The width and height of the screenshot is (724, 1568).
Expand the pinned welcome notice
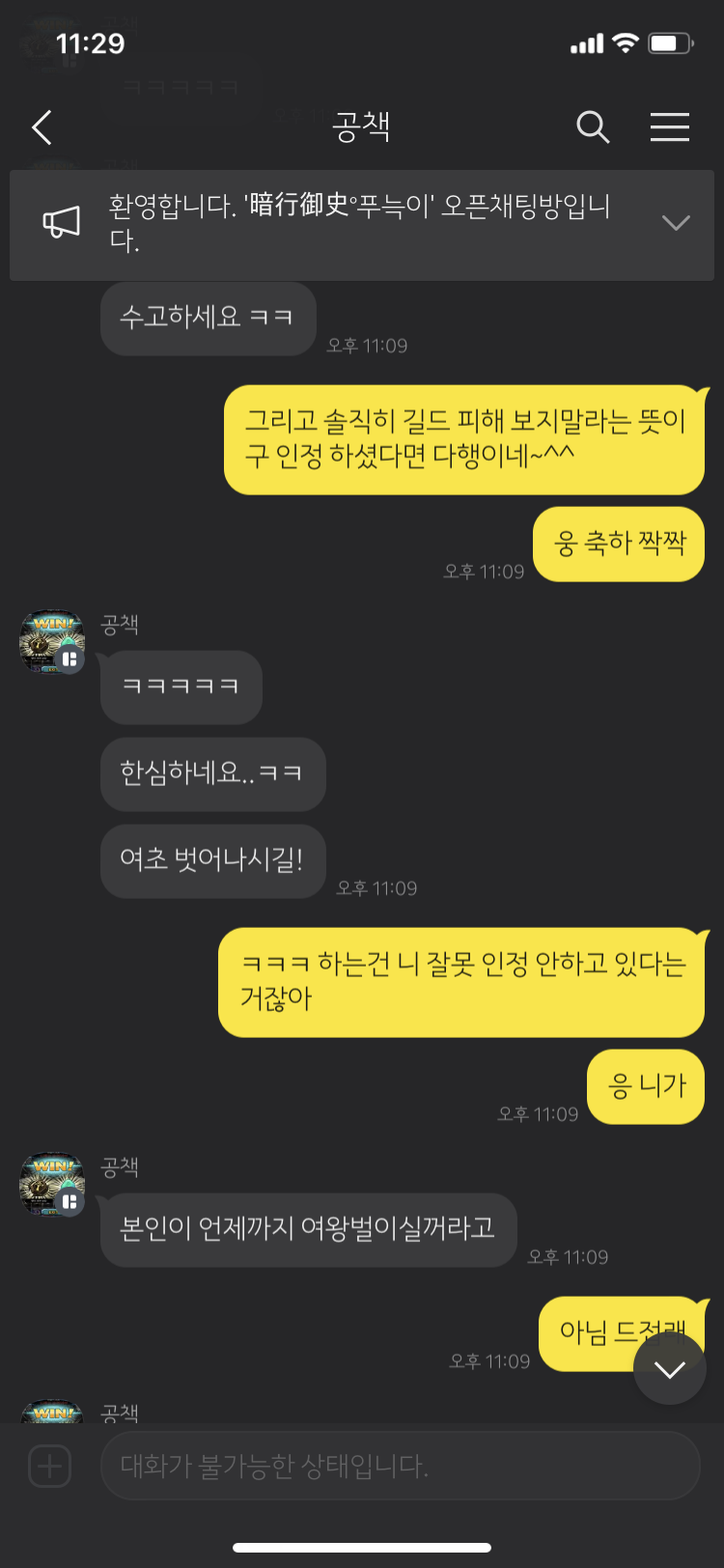675,223
